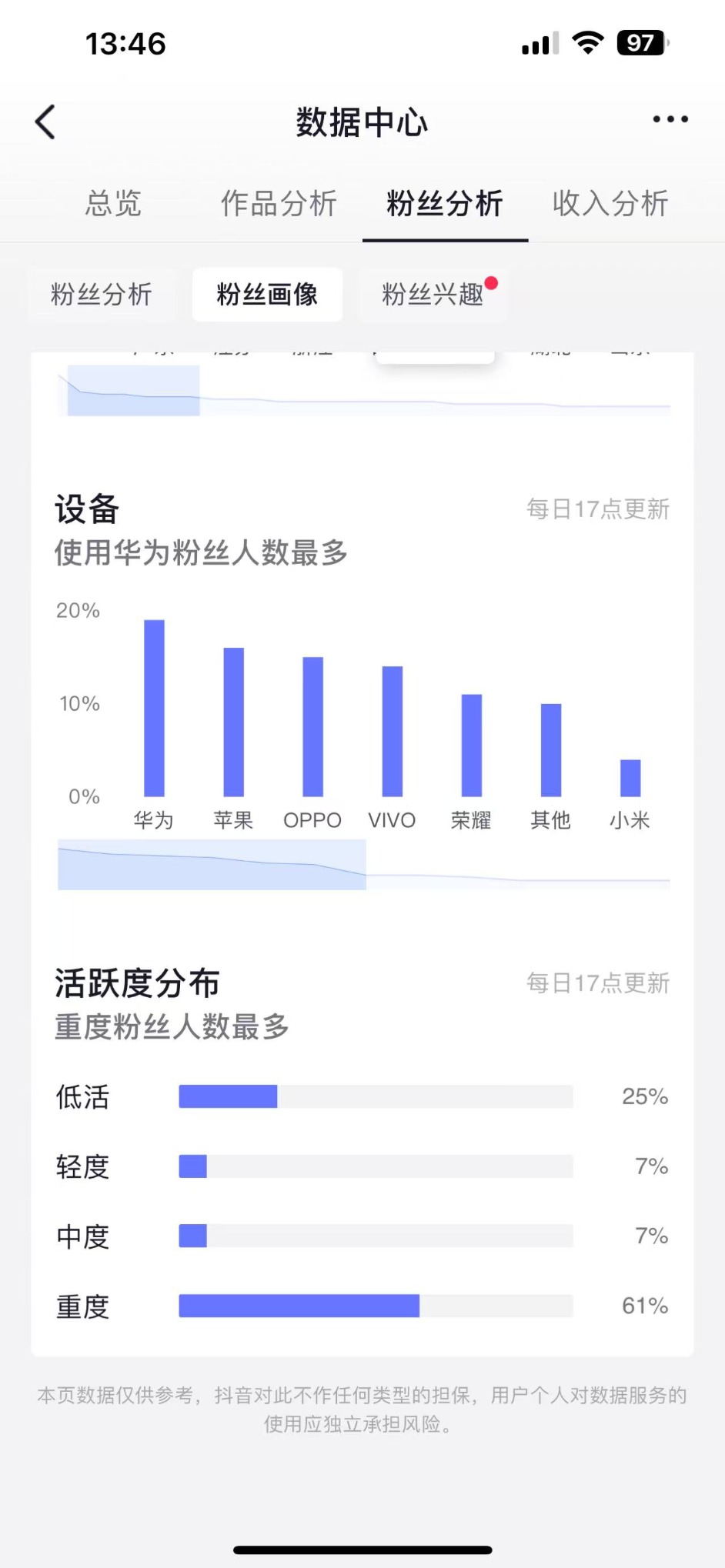Tap the 华为 bar in device chart
Screen dimensions: 725x1568
(x=154, y=708)
